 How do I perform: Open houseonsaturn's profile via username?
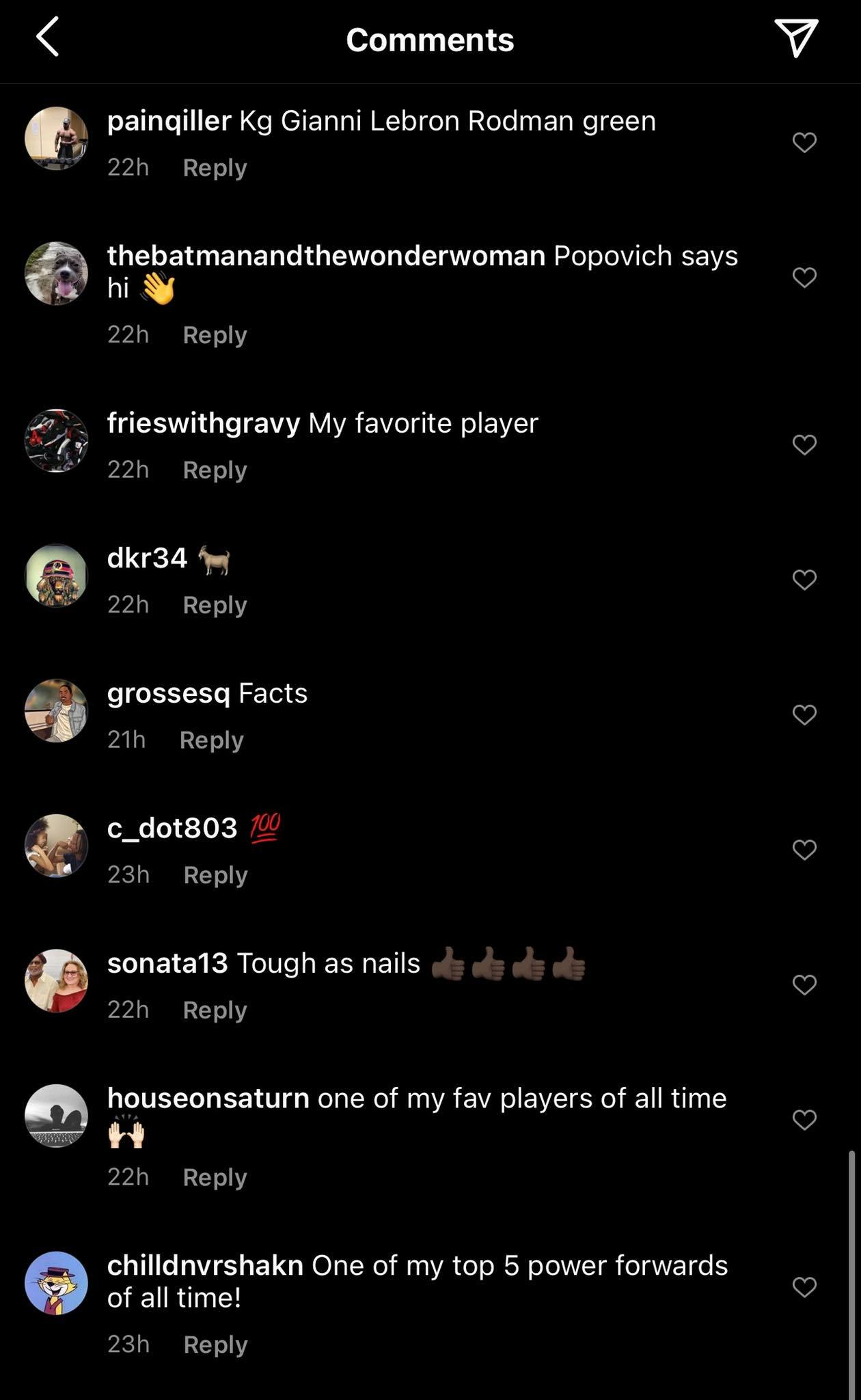click(208, 1098)
